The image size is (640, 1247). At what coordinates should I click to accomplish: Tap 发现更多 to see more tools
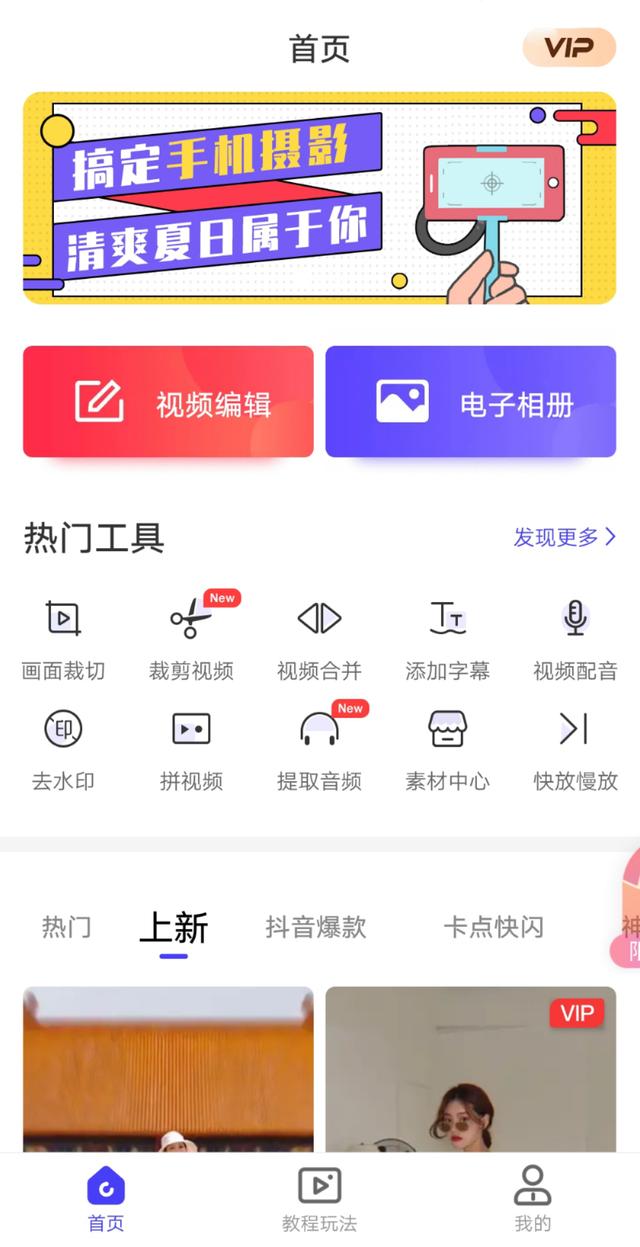tap(564, 537)
